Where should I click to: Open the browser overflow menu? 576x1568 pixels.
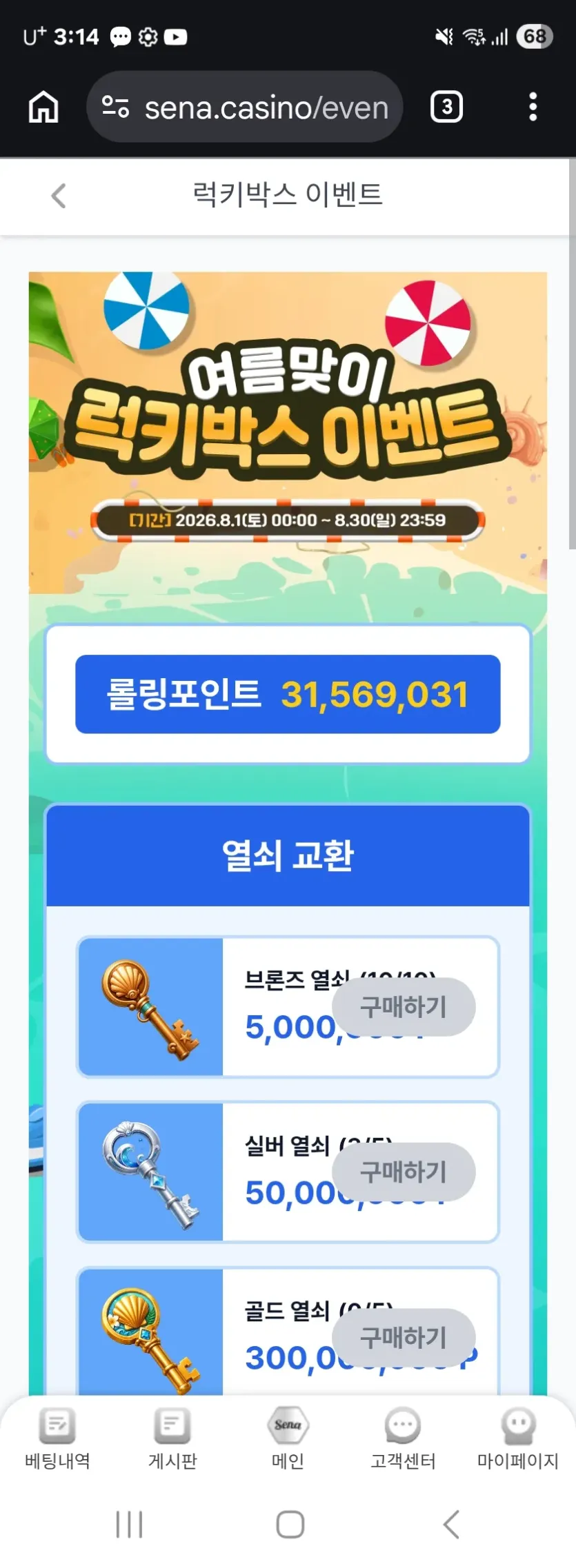tap(533, 108)
